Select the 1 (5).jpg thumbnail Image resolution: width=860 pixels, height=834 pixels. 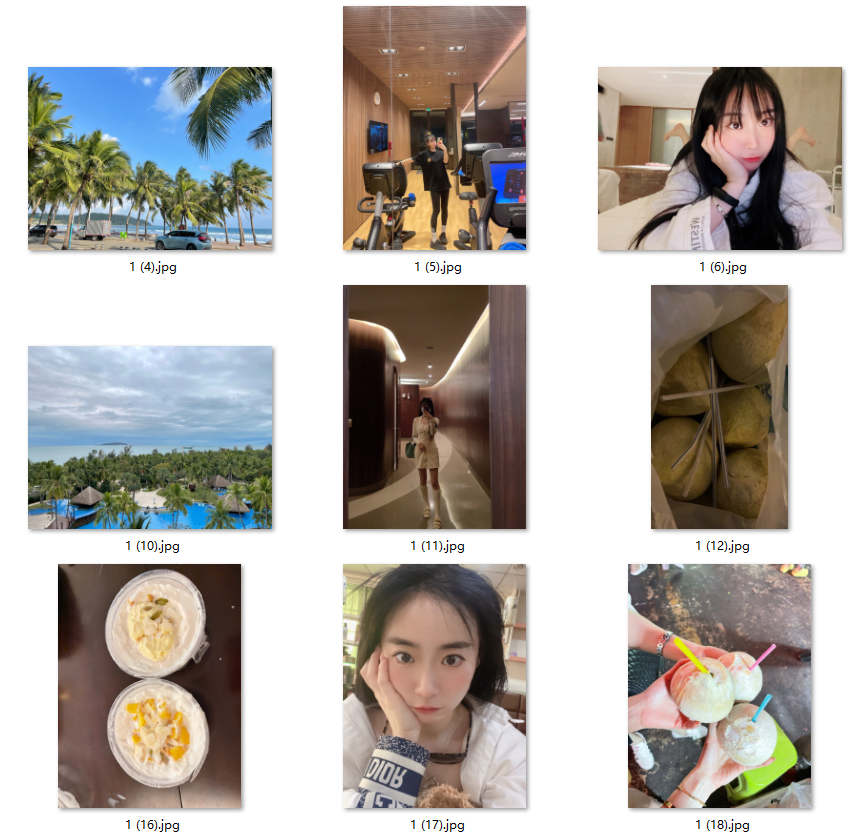click(434, 128)
